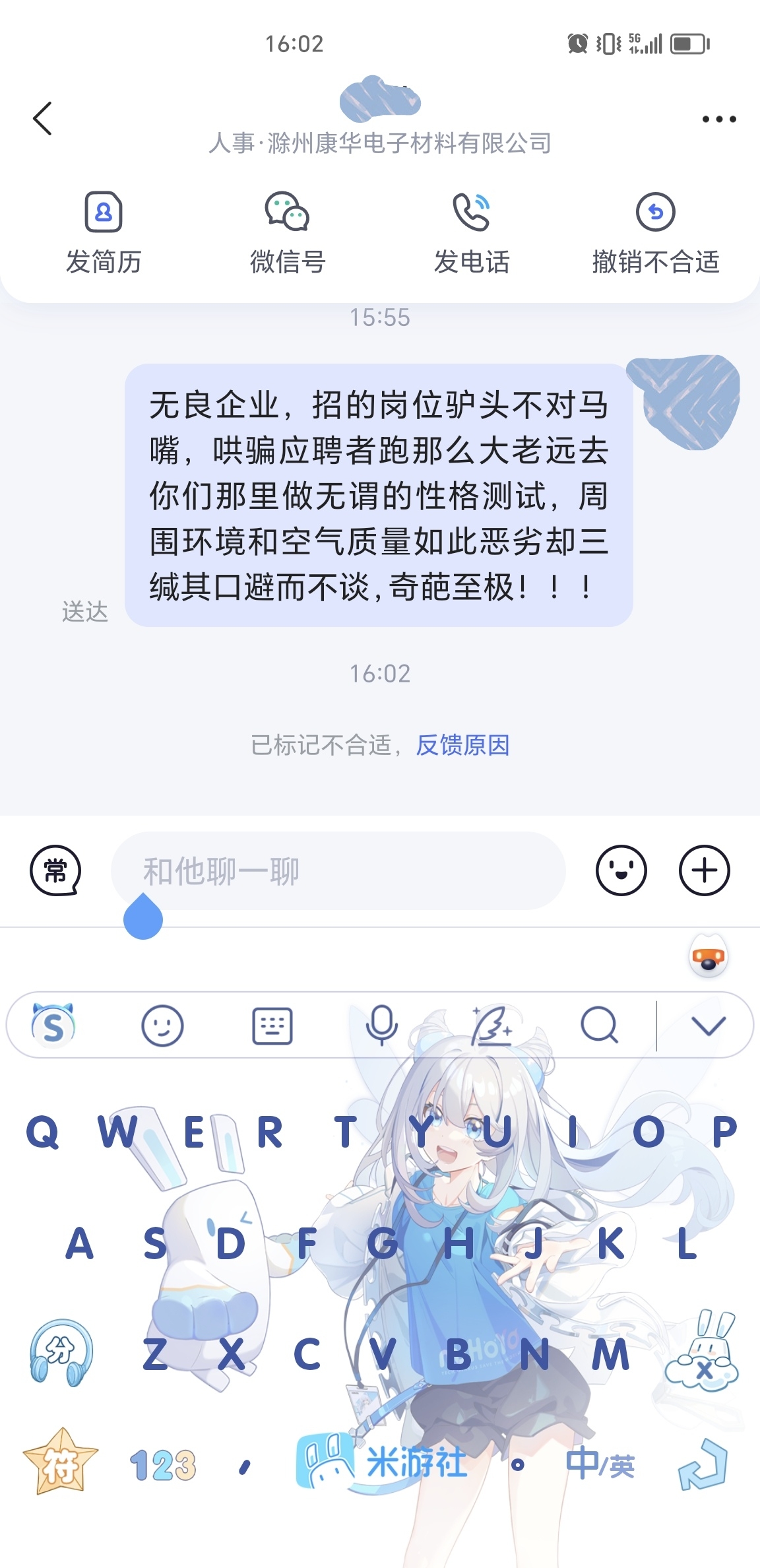Collapse the keyboard with the down chevron

point(709,1026)
